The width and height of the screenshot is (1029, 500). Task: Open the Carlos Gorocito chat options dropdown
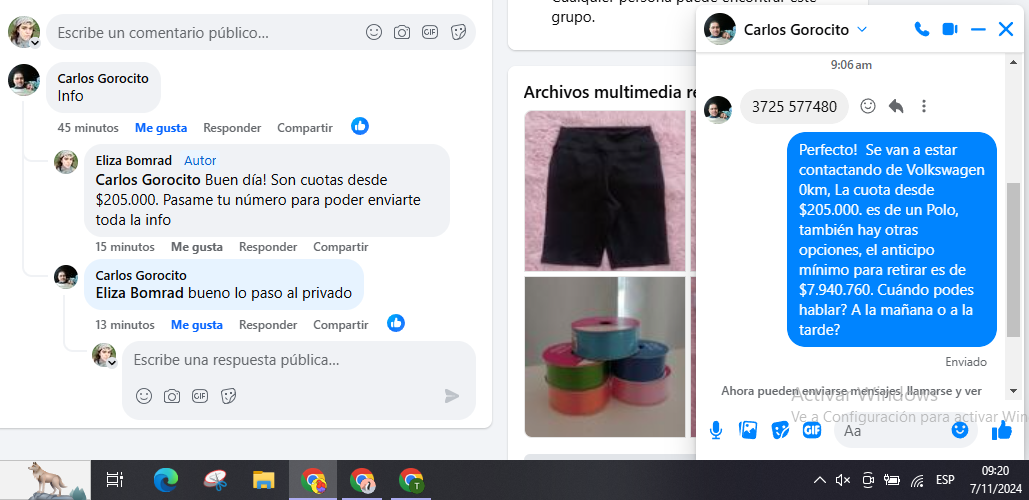pyautogui.click(x=862, y=29)
